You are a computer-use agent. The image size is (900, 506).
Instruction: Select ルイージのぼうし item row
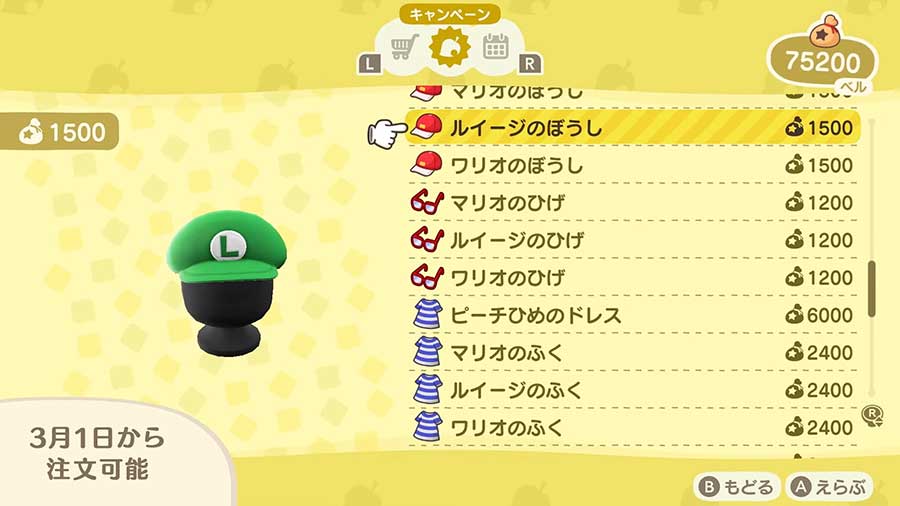[630, 128]
